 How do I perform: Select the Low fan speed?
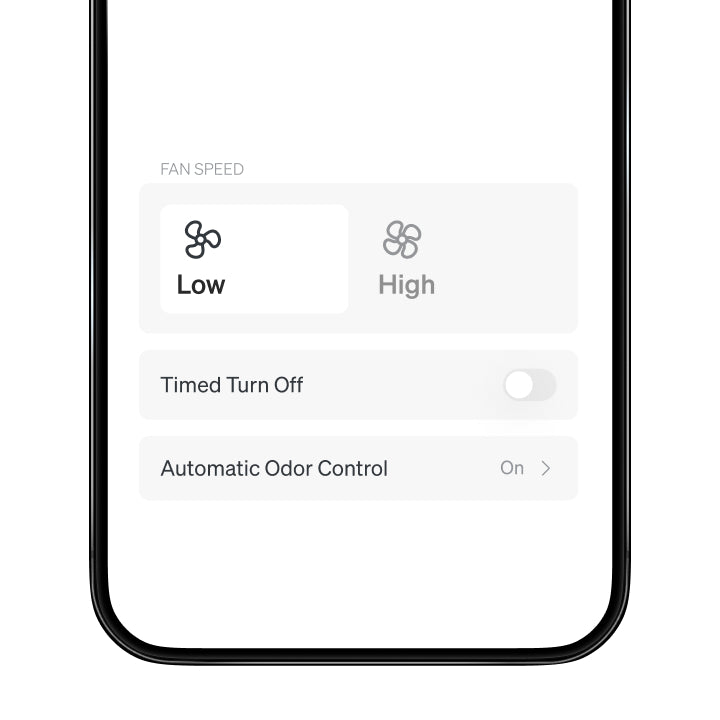(254, 259)
